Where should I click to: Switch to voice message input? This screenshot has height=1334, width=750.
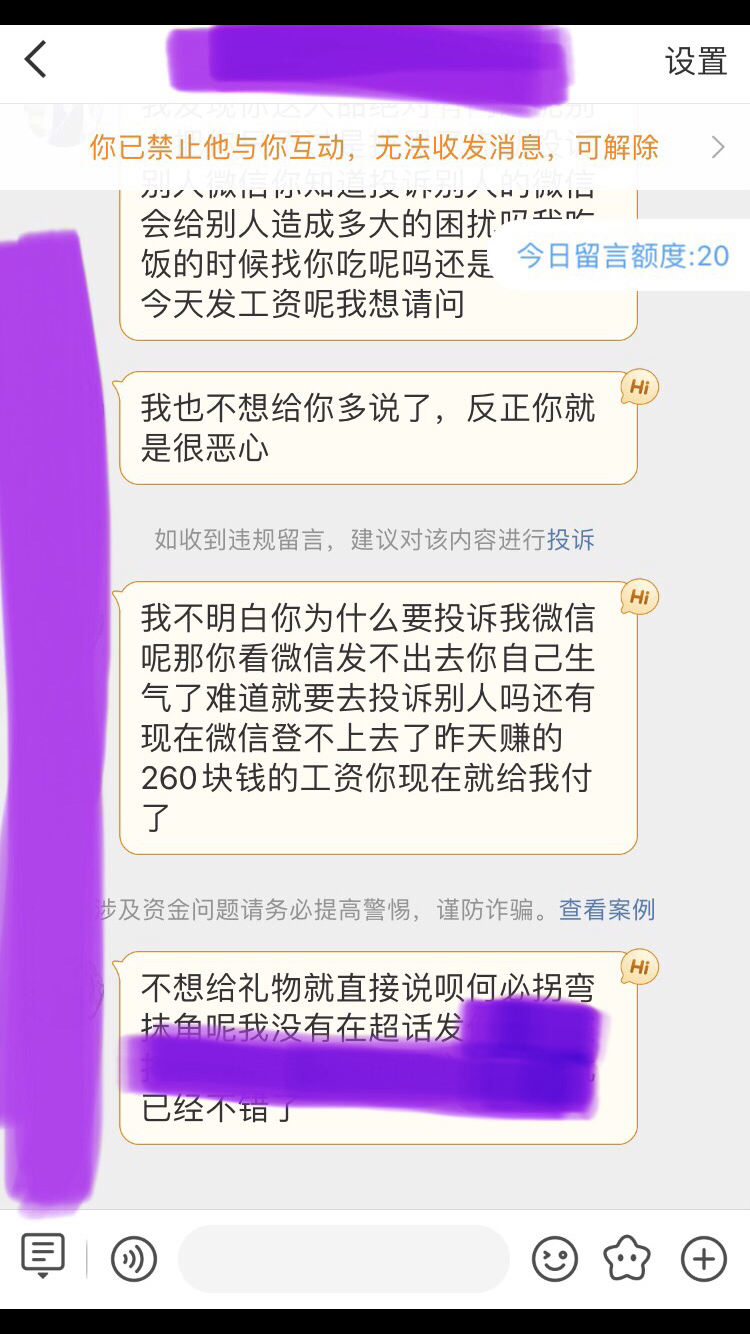pyautogui.click(x=134, y=1259)
